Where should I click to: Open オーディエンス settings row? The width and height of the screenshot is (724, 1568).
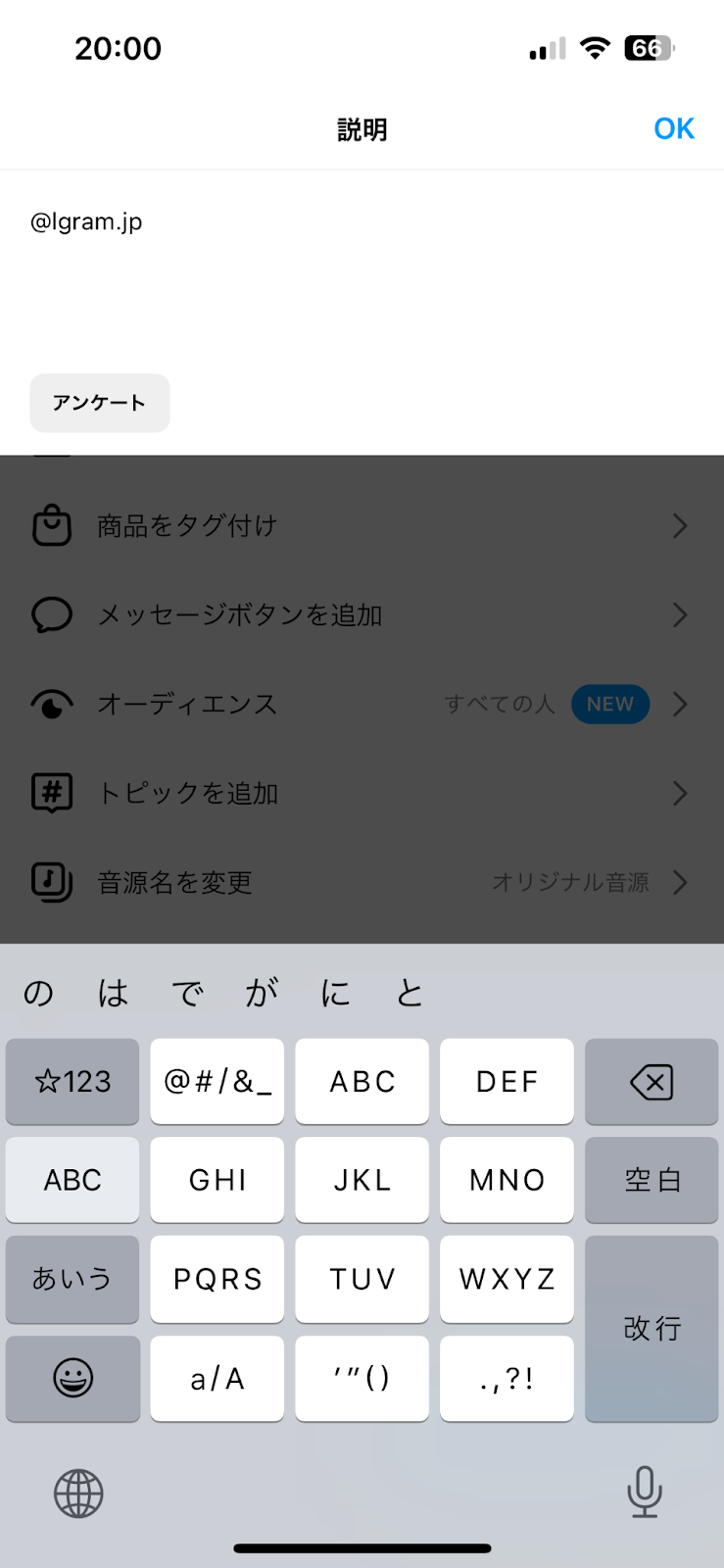pos(362,705)
